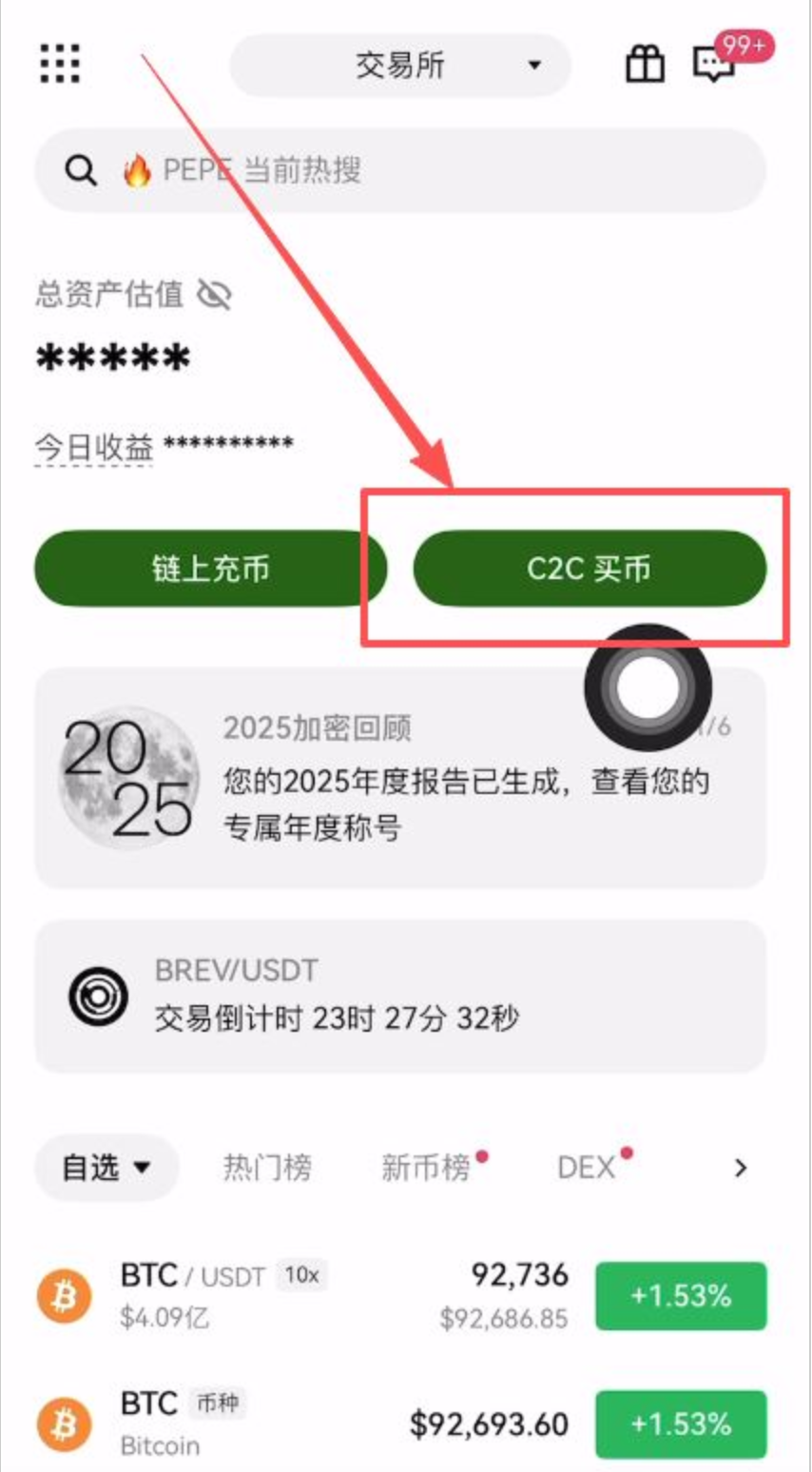Open the 2025加密回顾 annual report card
Screen dimensions: 812x1472
click(399, 779)
